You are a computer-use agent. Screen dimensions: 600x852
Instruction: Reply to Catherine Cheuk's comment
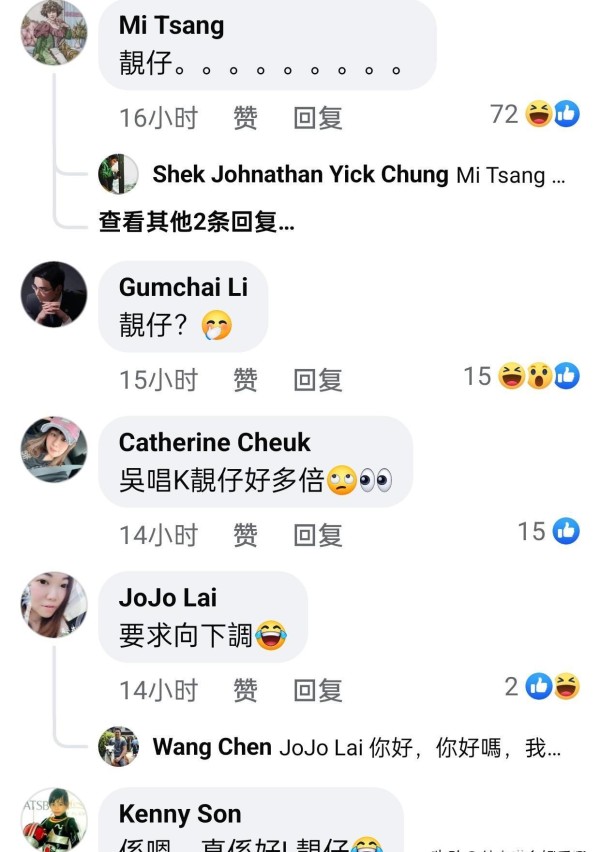(318, 535)
